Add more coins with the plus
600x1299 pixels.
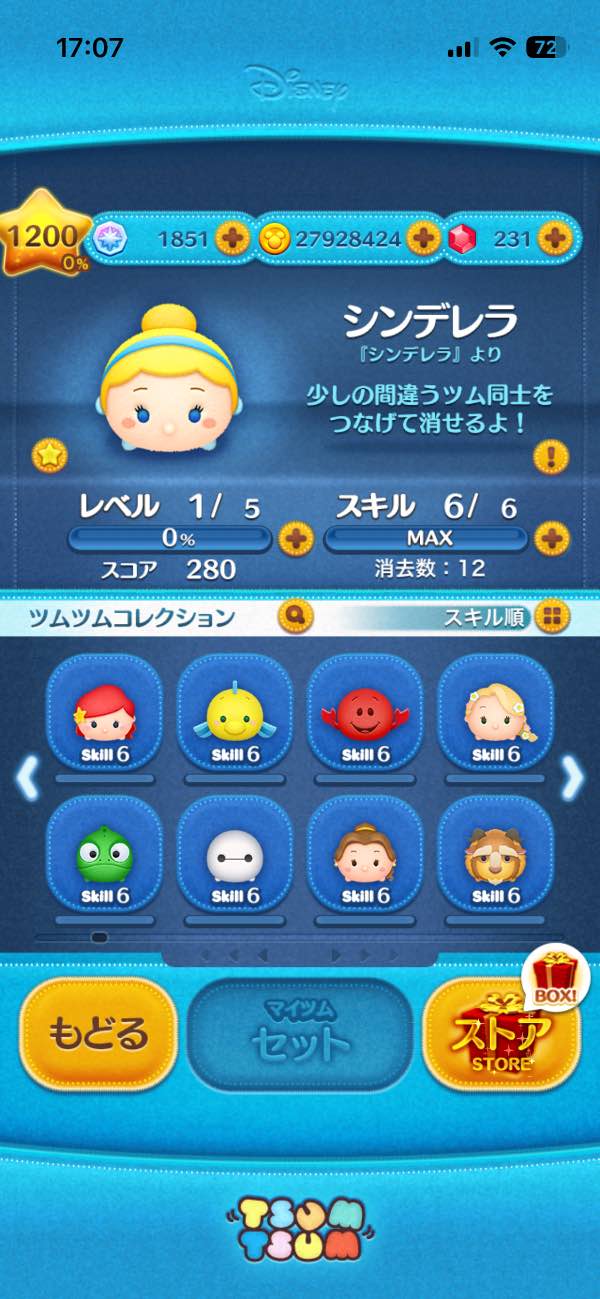pos(423,238)
